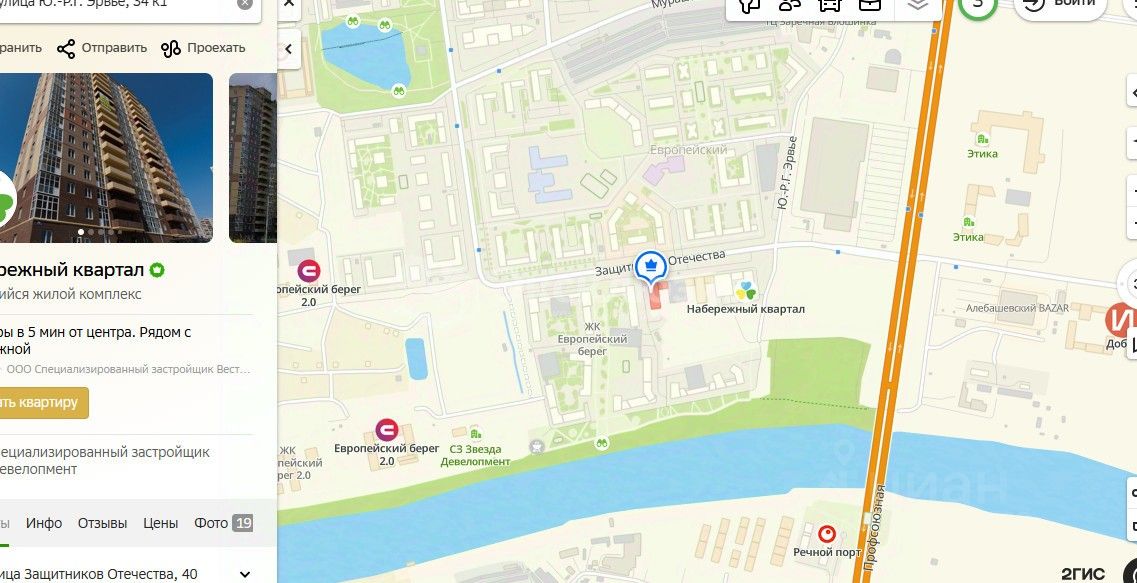Viewport: 1137px width, 583px height.
Task: Switch to the Цены tab
Action: pos(160,523)
